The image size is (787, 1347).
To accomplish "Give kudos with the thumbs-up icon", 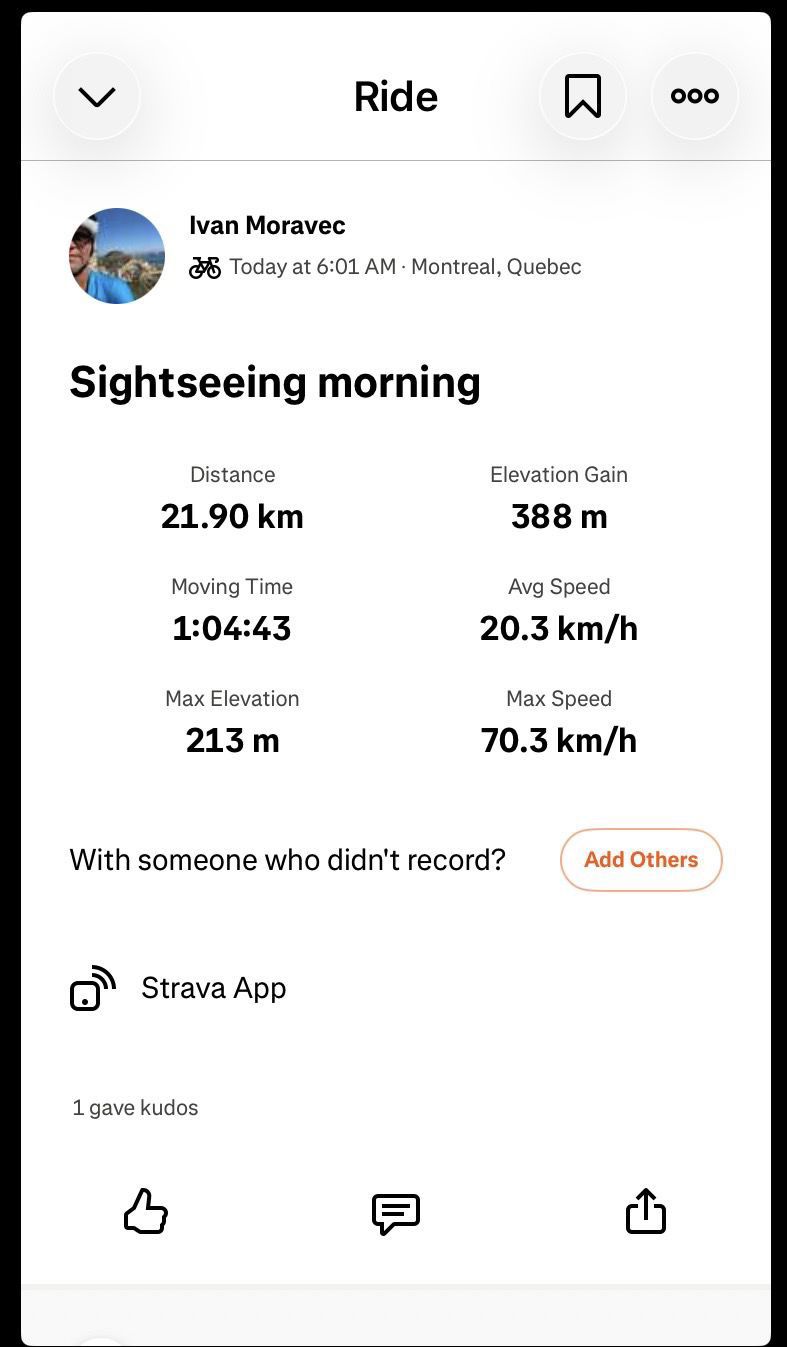I will click(x=146, y=1212).
